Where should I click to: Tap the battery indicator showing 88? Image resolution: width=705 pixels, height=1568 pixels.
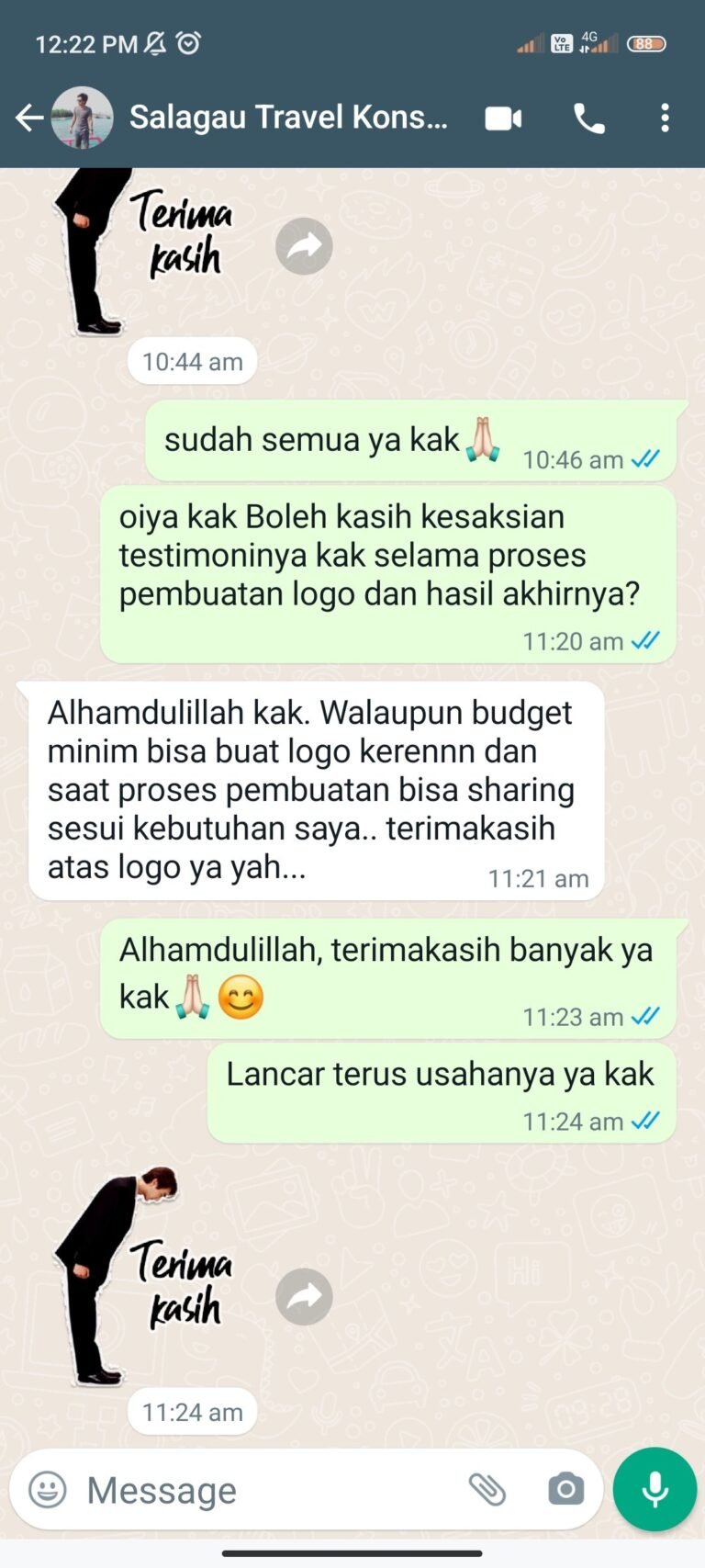(646, 42)
